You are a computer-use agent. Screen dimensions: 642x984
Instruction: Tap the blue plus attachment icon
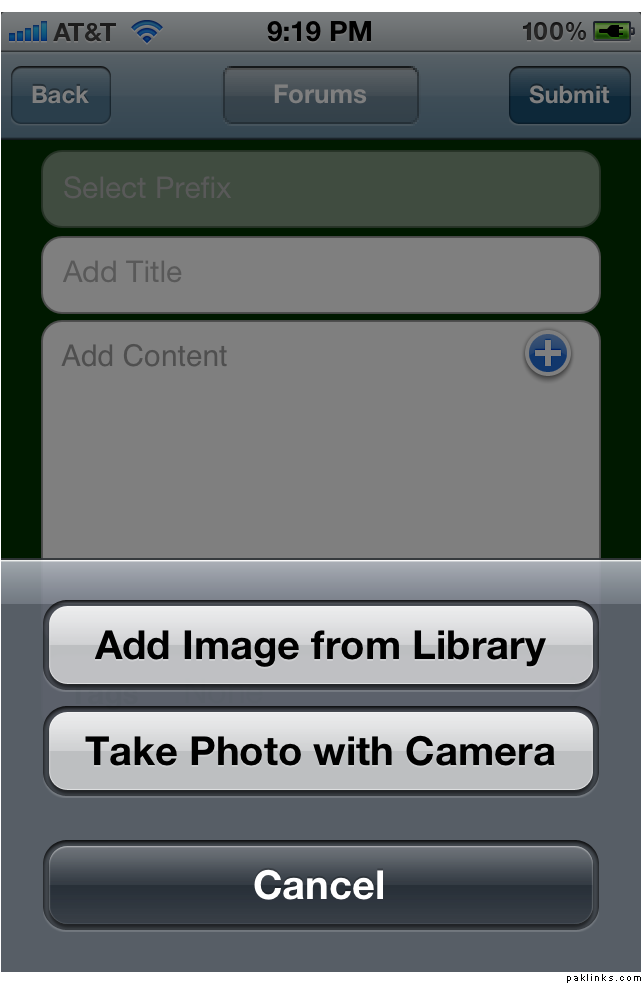click(x=548, y=354)
